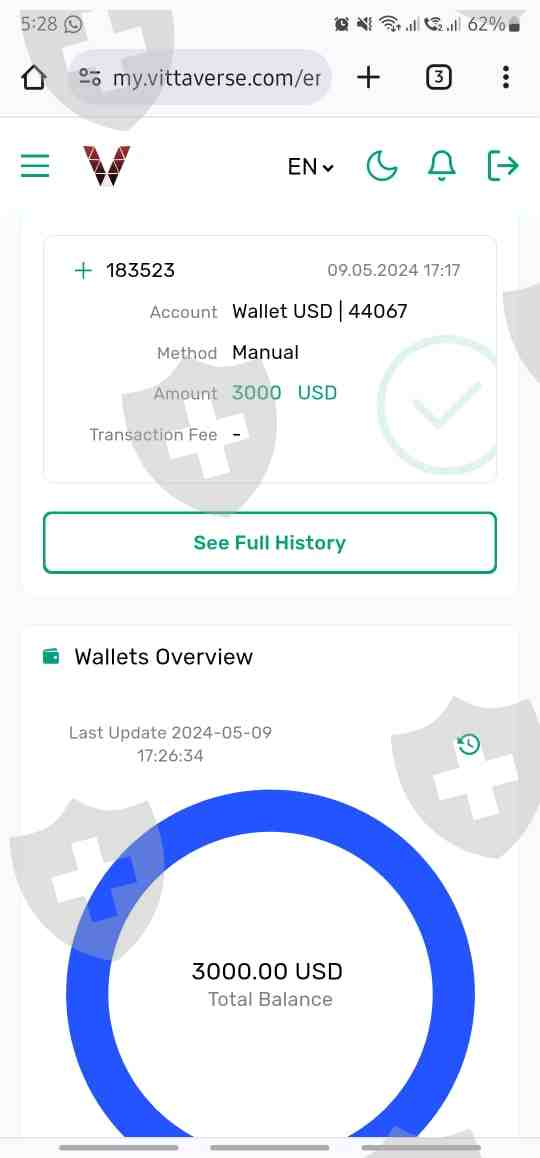Refresh wallets overview with history clock icon

[469, 744]
